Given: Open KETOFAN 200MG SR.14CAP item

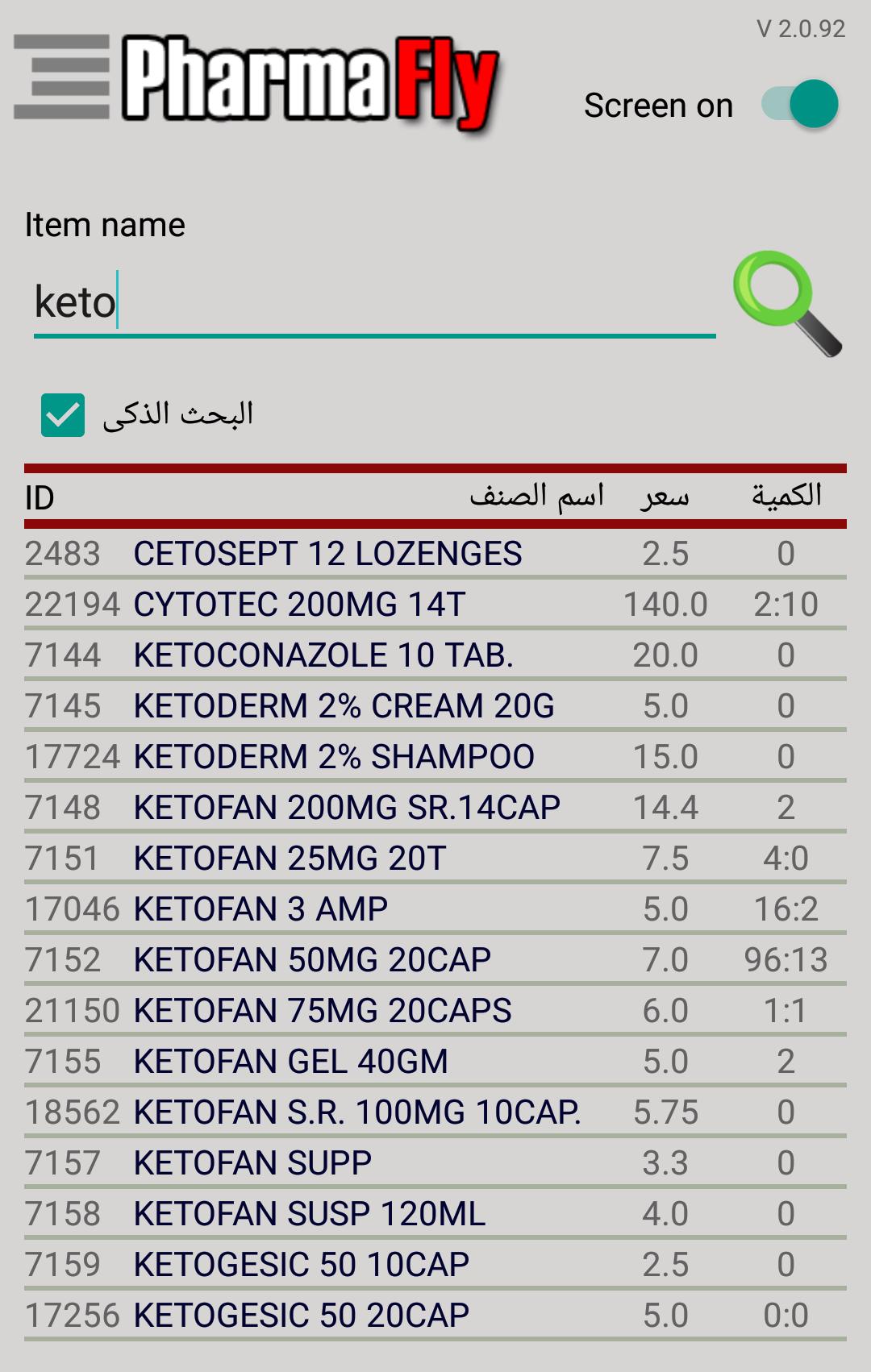Looking at the screenshot, I should click(x=347, y=808).
